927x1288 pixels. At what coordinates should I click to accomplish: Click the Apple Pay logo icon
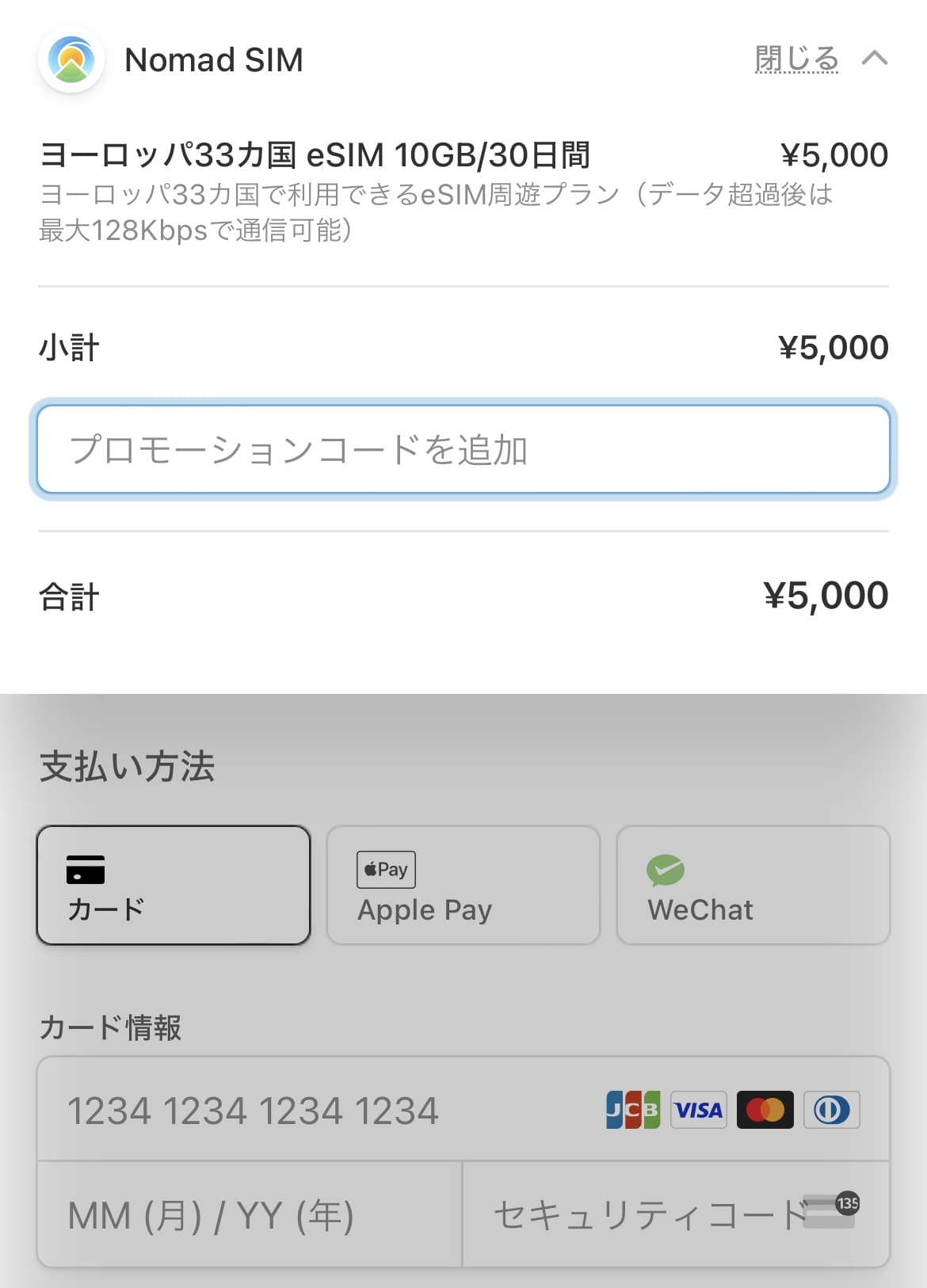point(385,868)
